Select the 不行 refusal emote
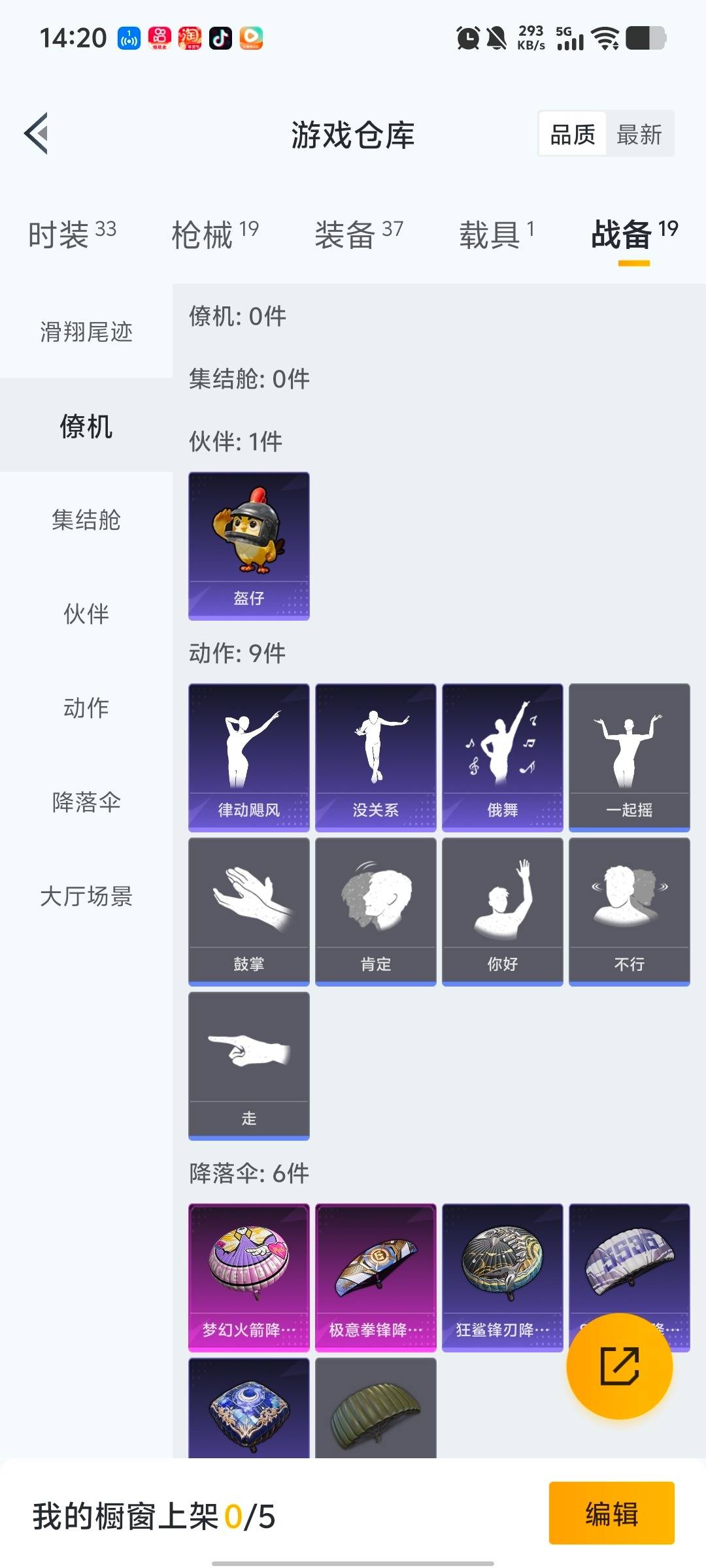This screenshot has width=706, height=1568. point(629,911)
